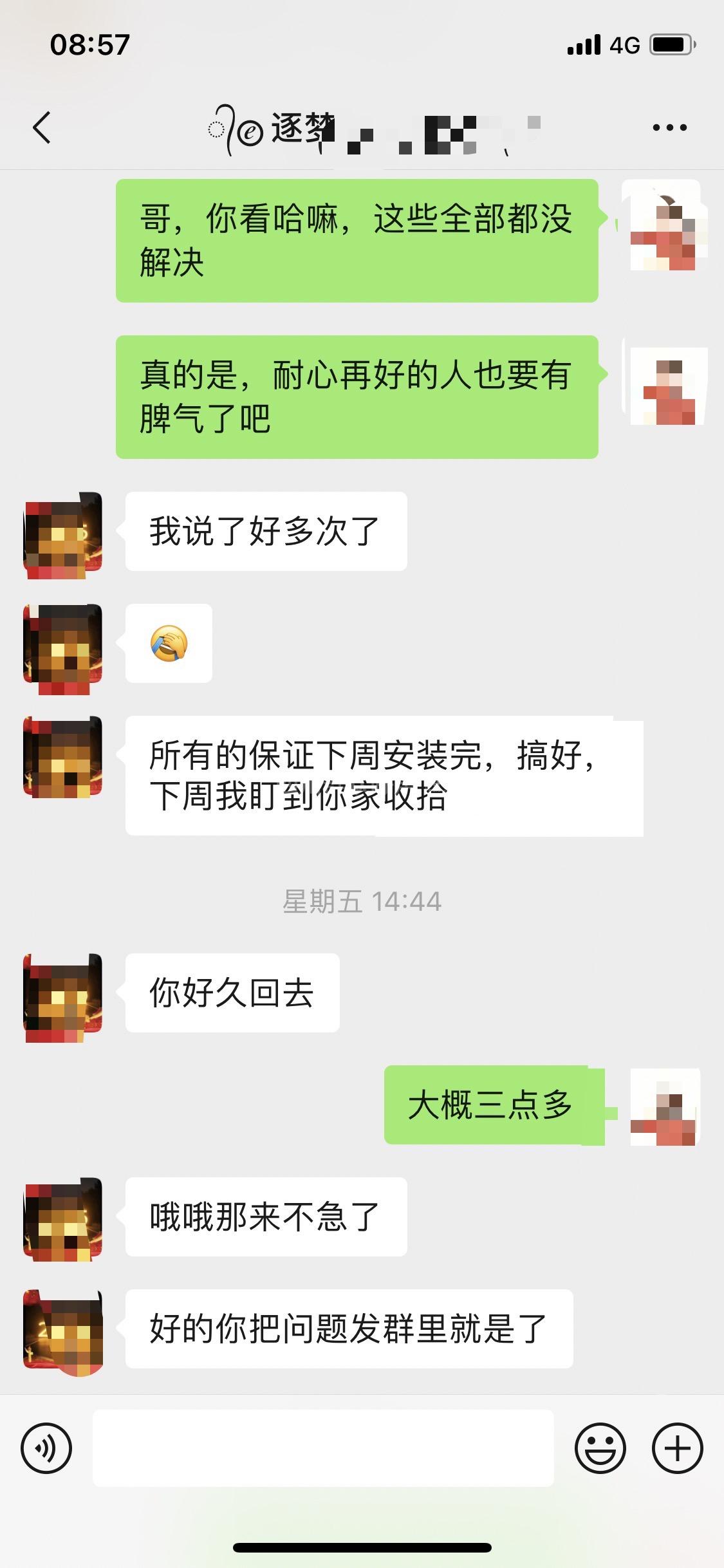Open the emoji sticker panel
Screen dimensions: 724x1568
[x=600, y=1448]
